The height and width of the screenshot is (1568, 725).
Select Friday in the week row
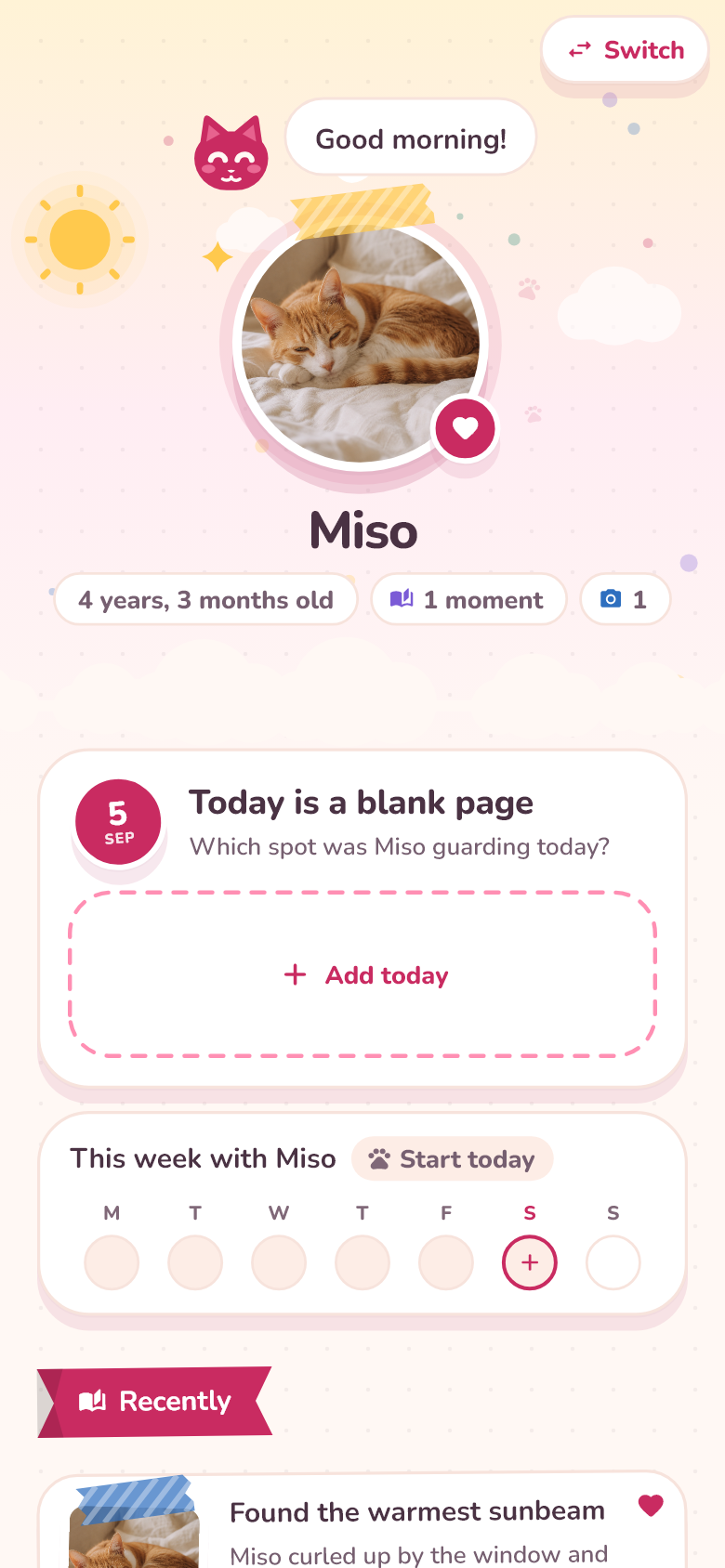pos(446,1262)
